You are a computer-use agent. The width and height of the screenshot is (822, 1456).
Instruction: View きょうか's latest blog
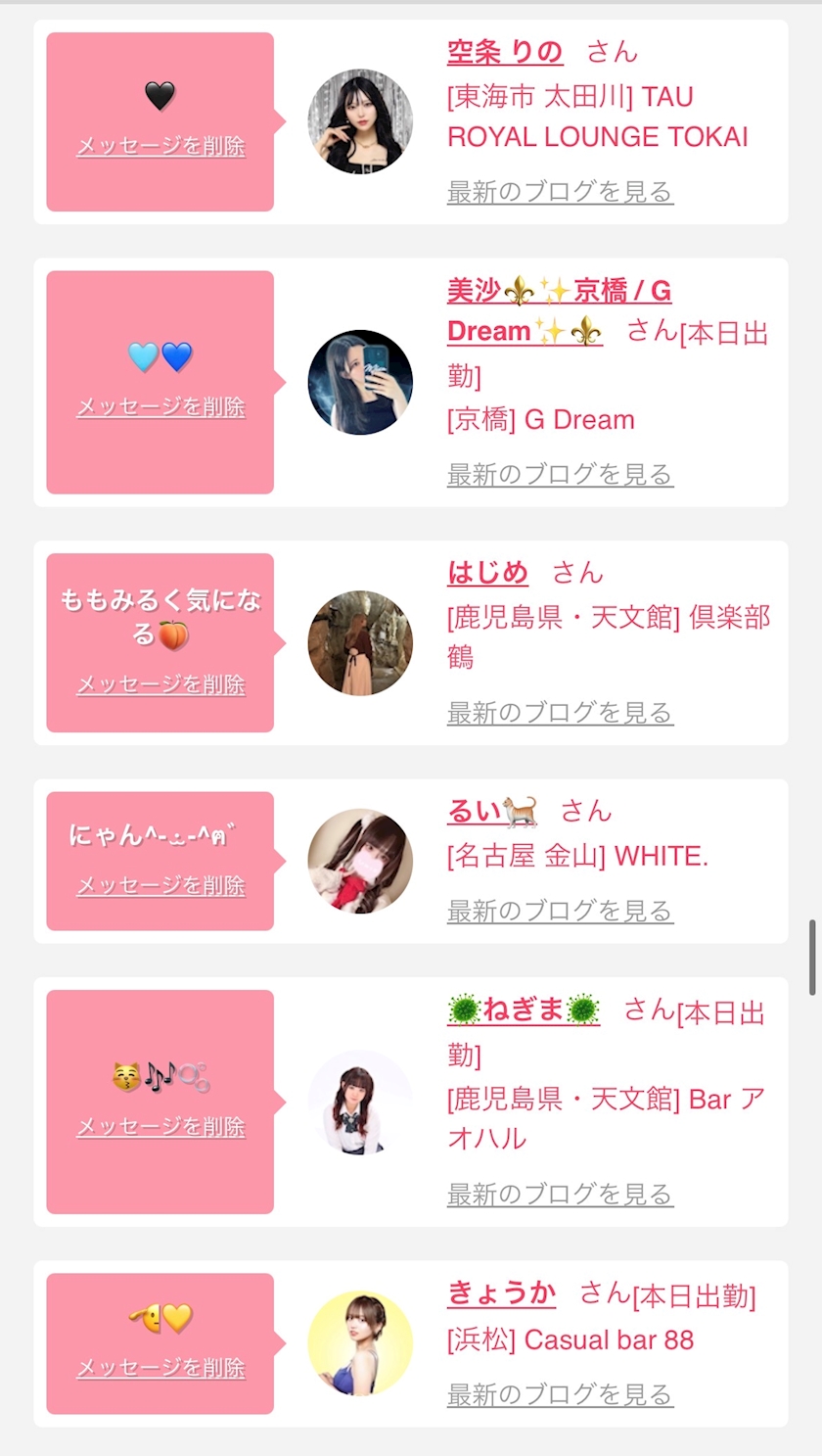pyautogui.click(x=560, y=1394)
